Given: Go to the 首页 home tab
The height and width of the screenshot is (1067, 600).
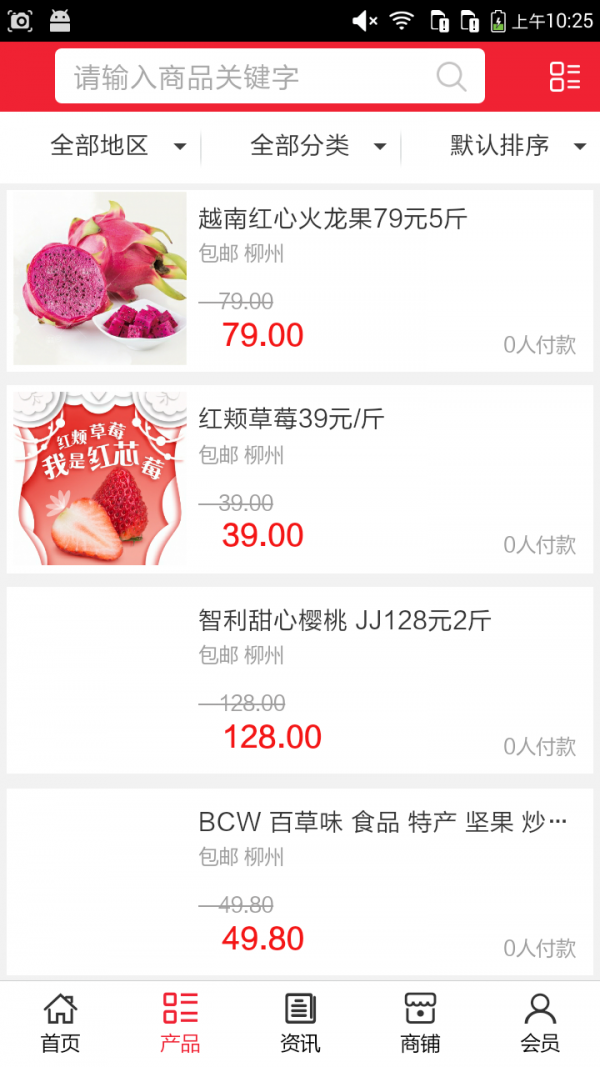Looking at the screenshot, I should [x=60, y=1023].
